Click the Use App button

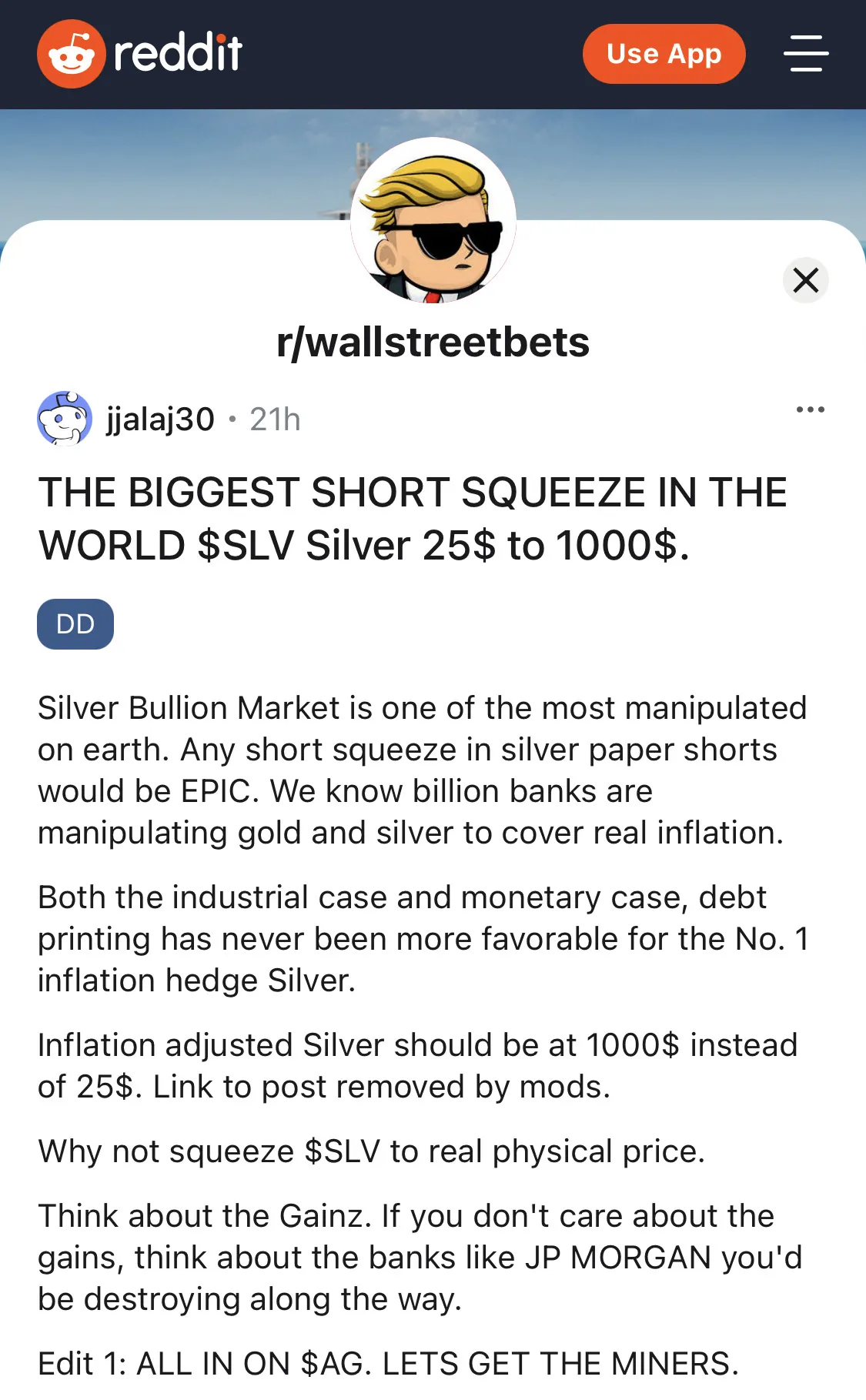(664, 53)
